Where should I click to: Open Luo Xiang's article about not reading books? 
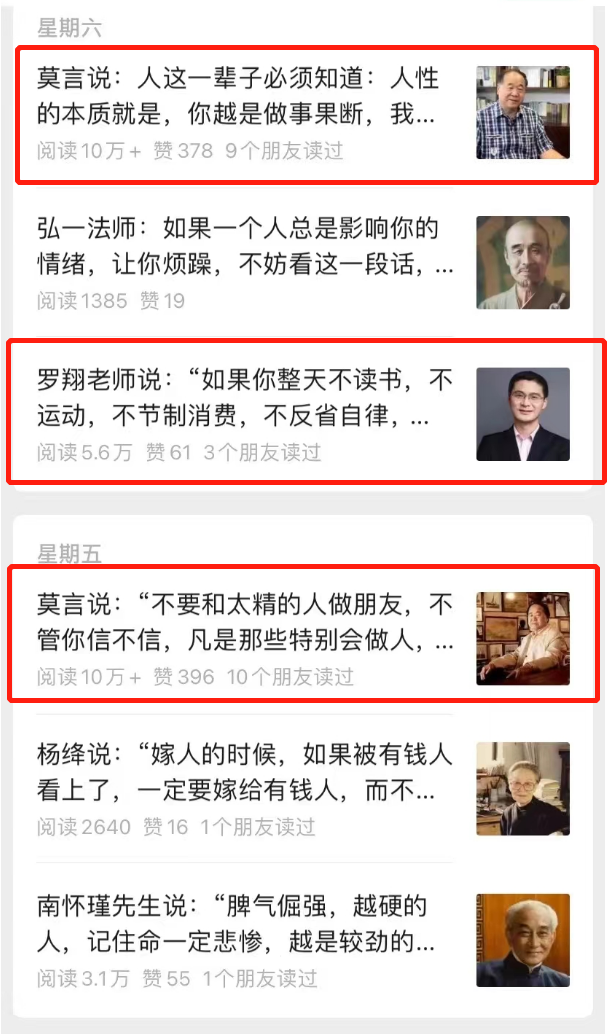pyautogui.click(x=245, y=397)
